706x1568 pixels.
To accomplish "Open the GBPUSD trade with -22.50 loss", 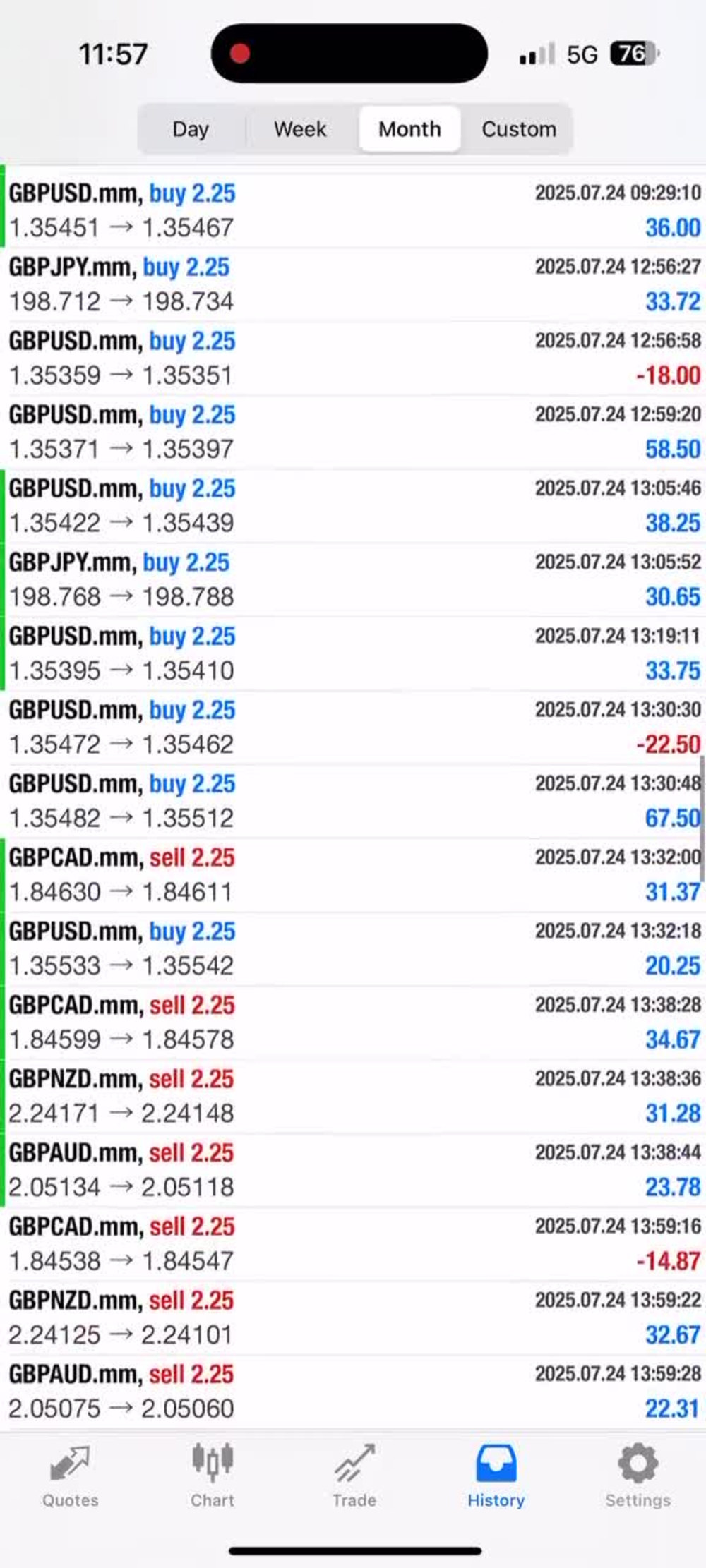I will click(353, 727).
